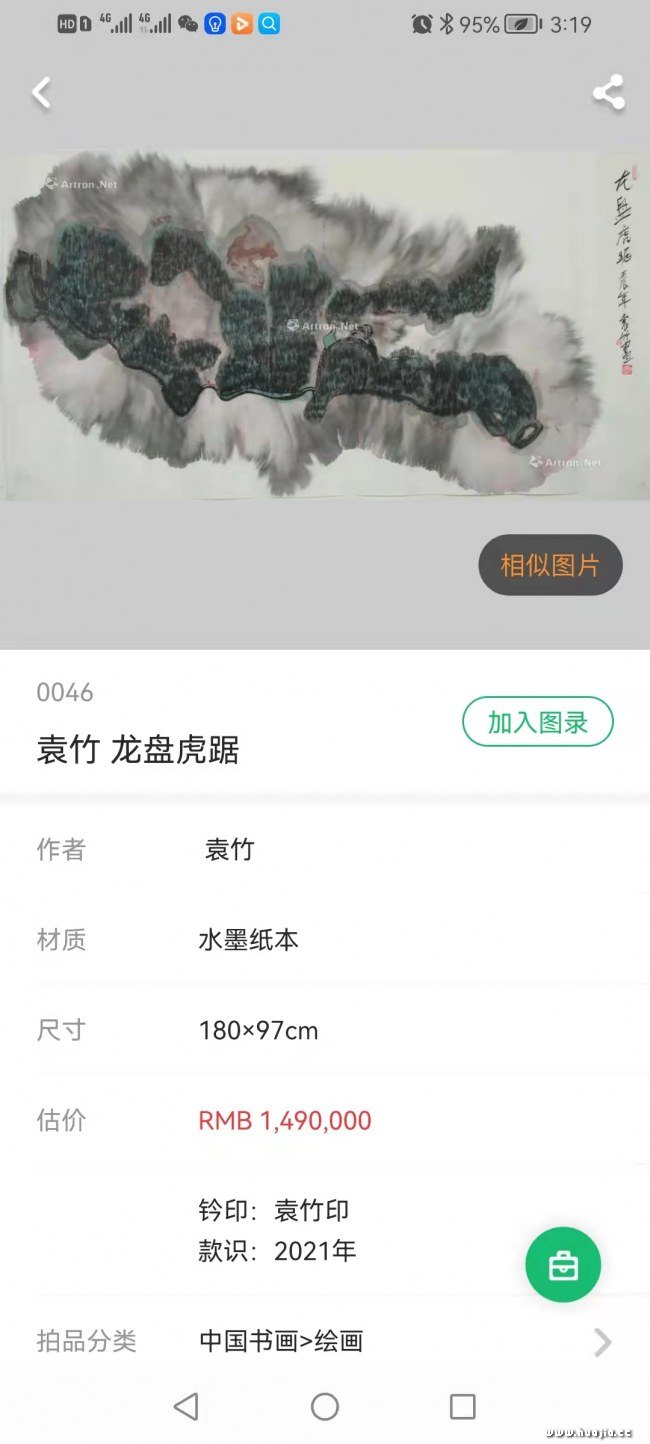
Task: Go back using the top-left arrow
Action: pos(41,93)
